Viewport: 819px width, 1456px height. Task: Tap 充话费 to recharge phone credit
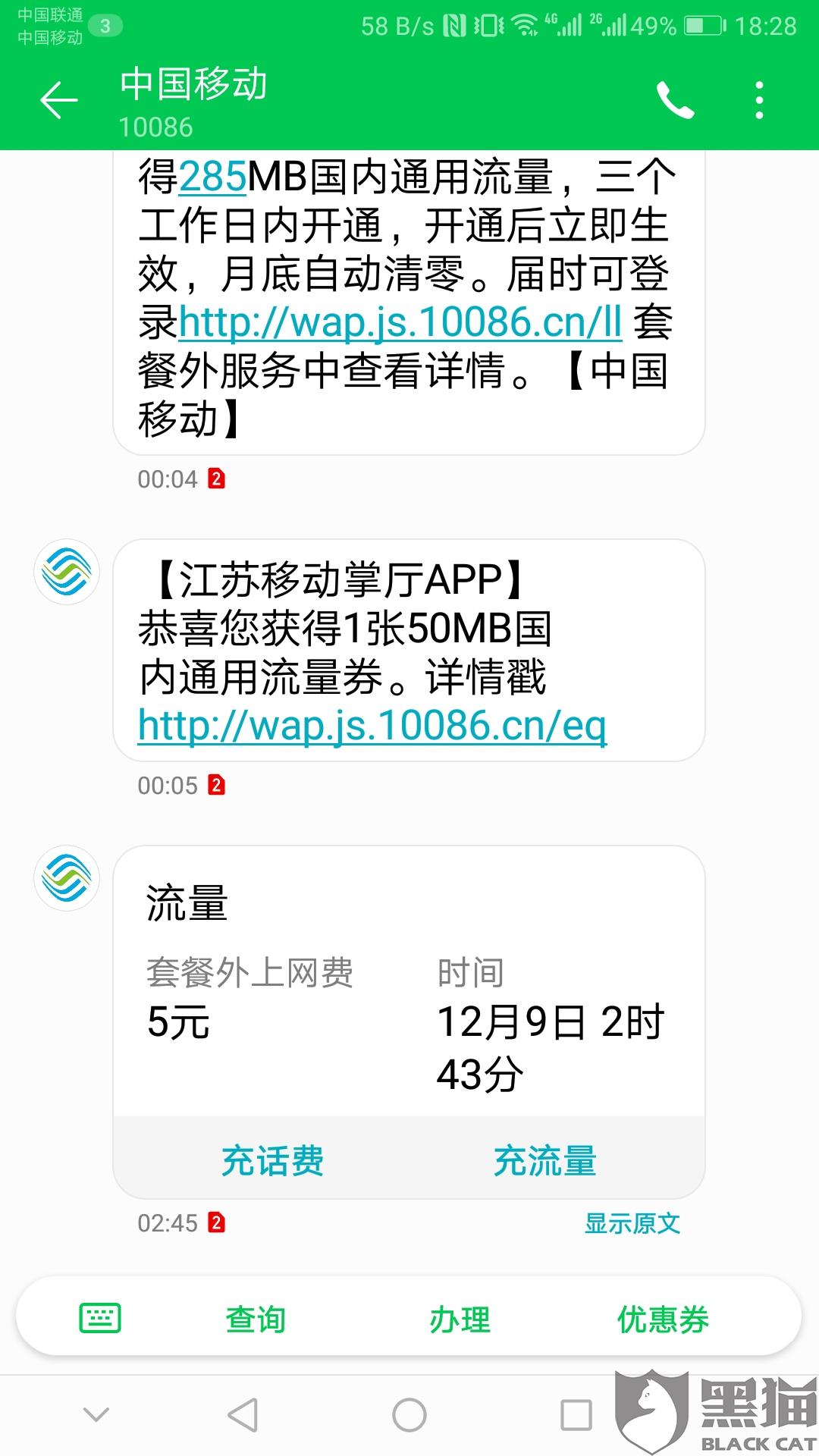click(x=273, y=1160)
